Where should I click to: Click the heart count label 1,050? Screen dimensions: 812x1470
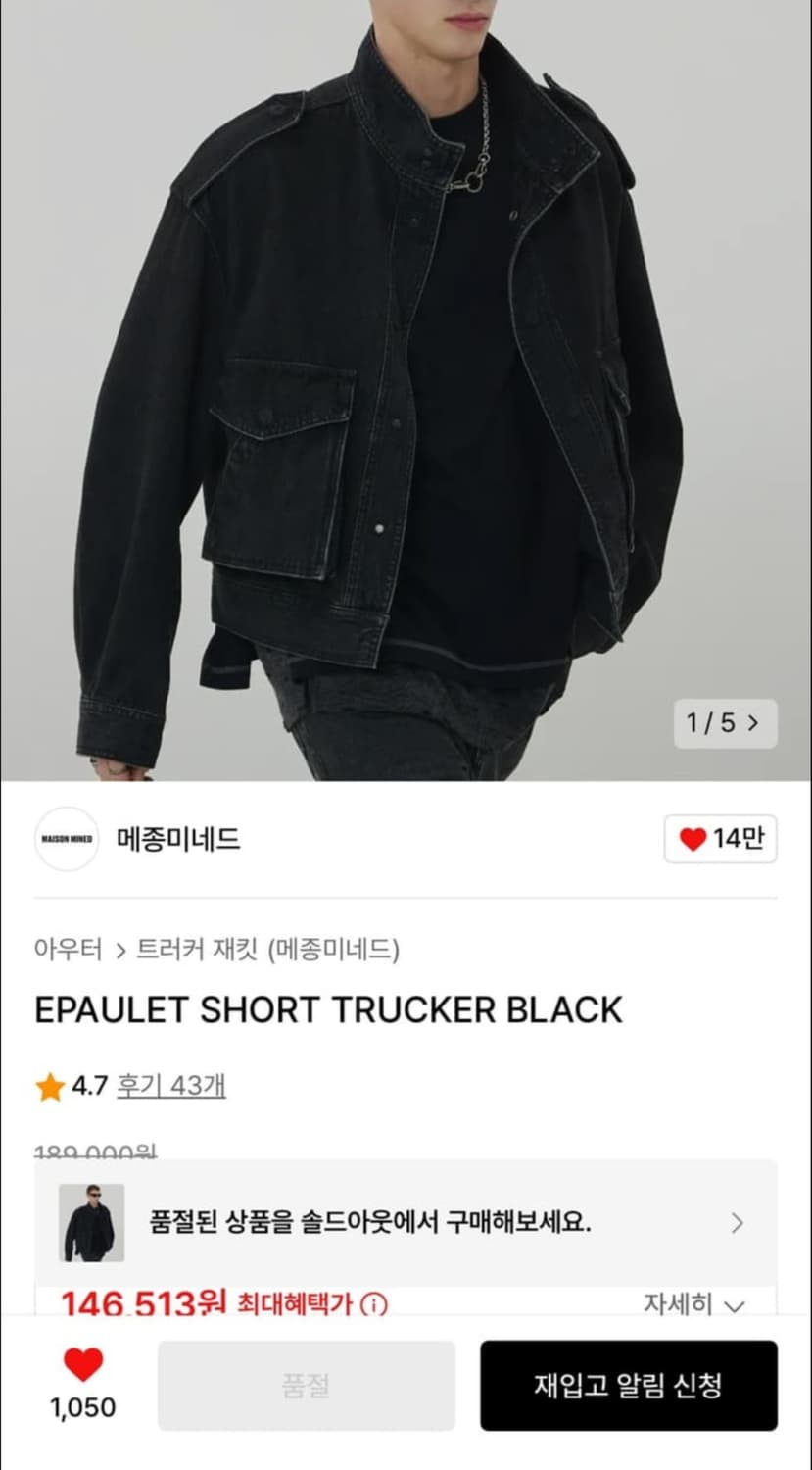tap(84, 1408)
